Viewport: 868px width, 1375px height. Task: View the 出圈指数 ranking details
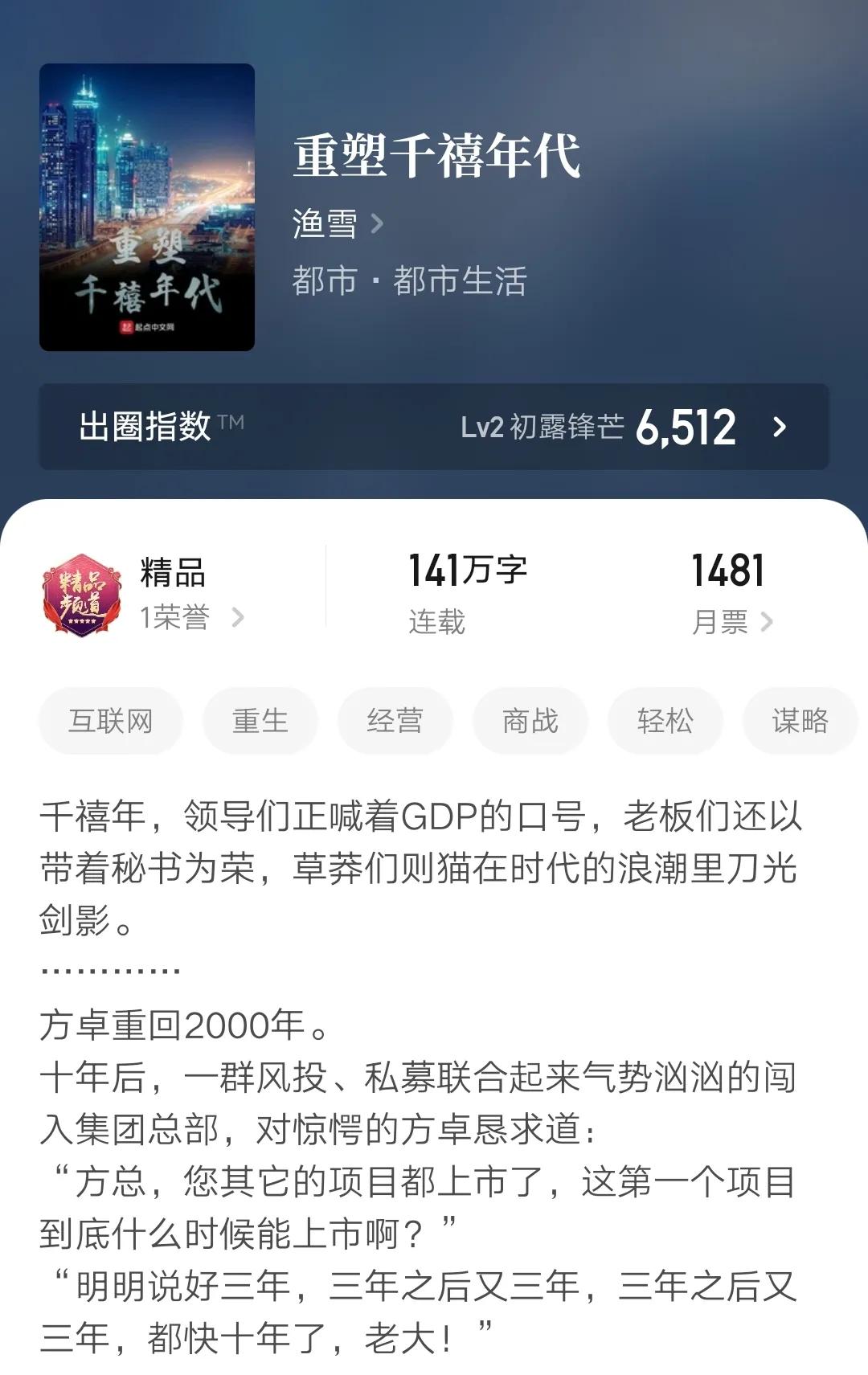tap(434, 427)
